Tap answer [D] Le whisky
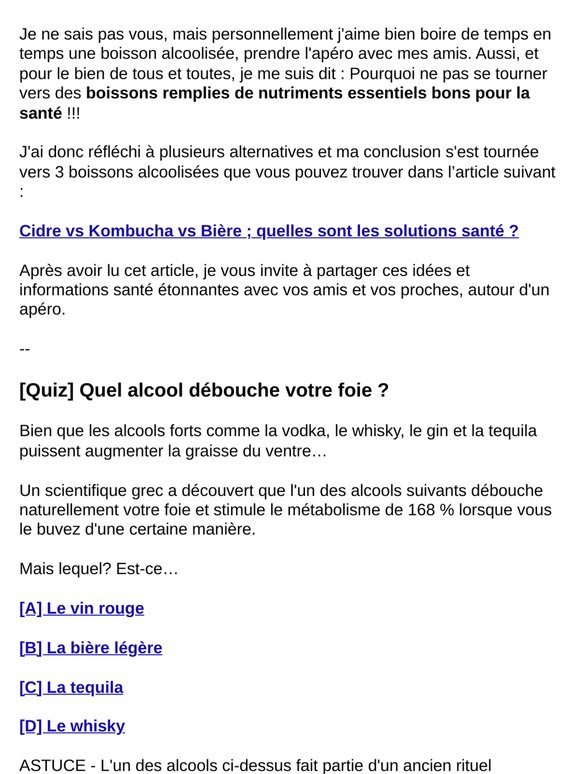The width and height of the screenshot is (580, 774). [x=72, y=726]
